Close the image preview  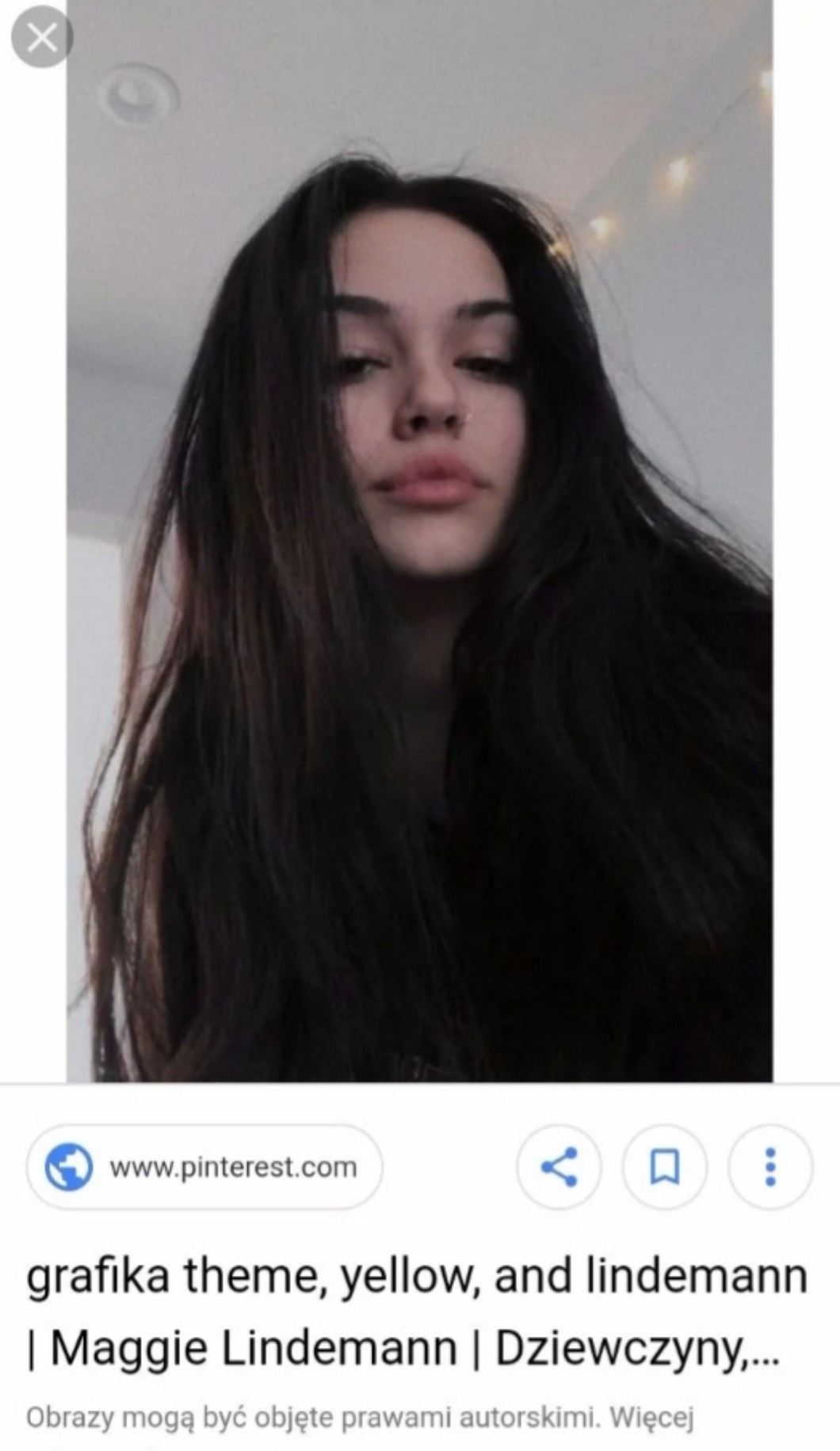(41, 36)
